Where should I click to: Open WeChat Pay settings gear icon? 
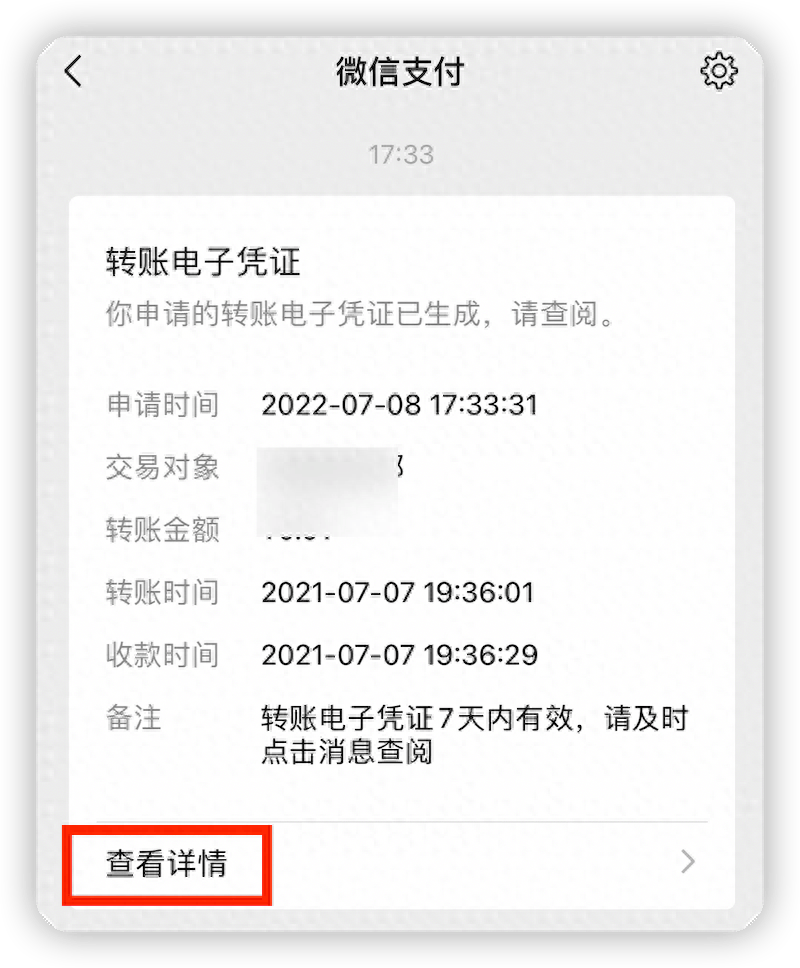(719, 72)
